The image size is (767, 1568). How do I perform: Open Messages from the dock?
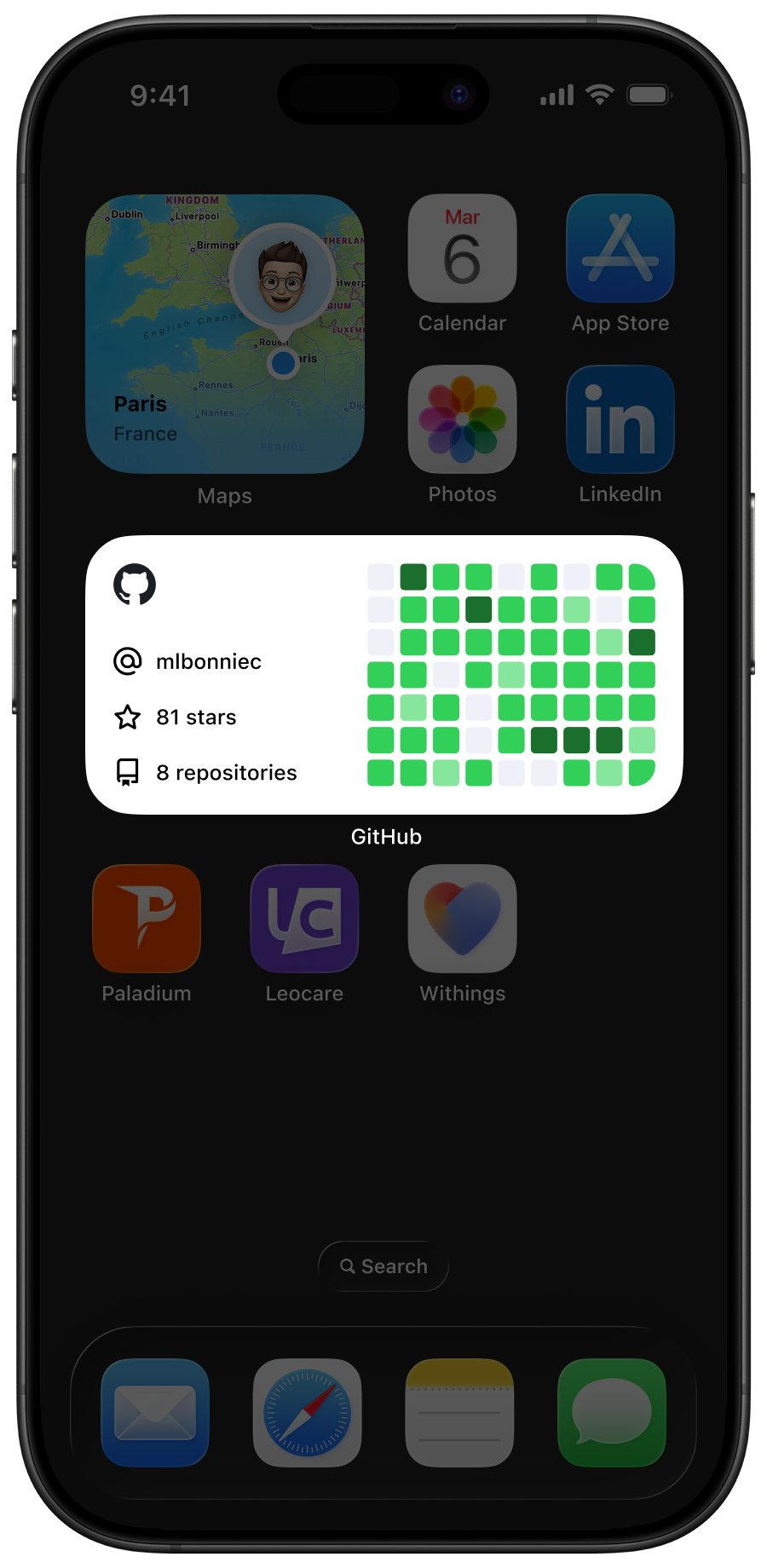point(612,1410)
